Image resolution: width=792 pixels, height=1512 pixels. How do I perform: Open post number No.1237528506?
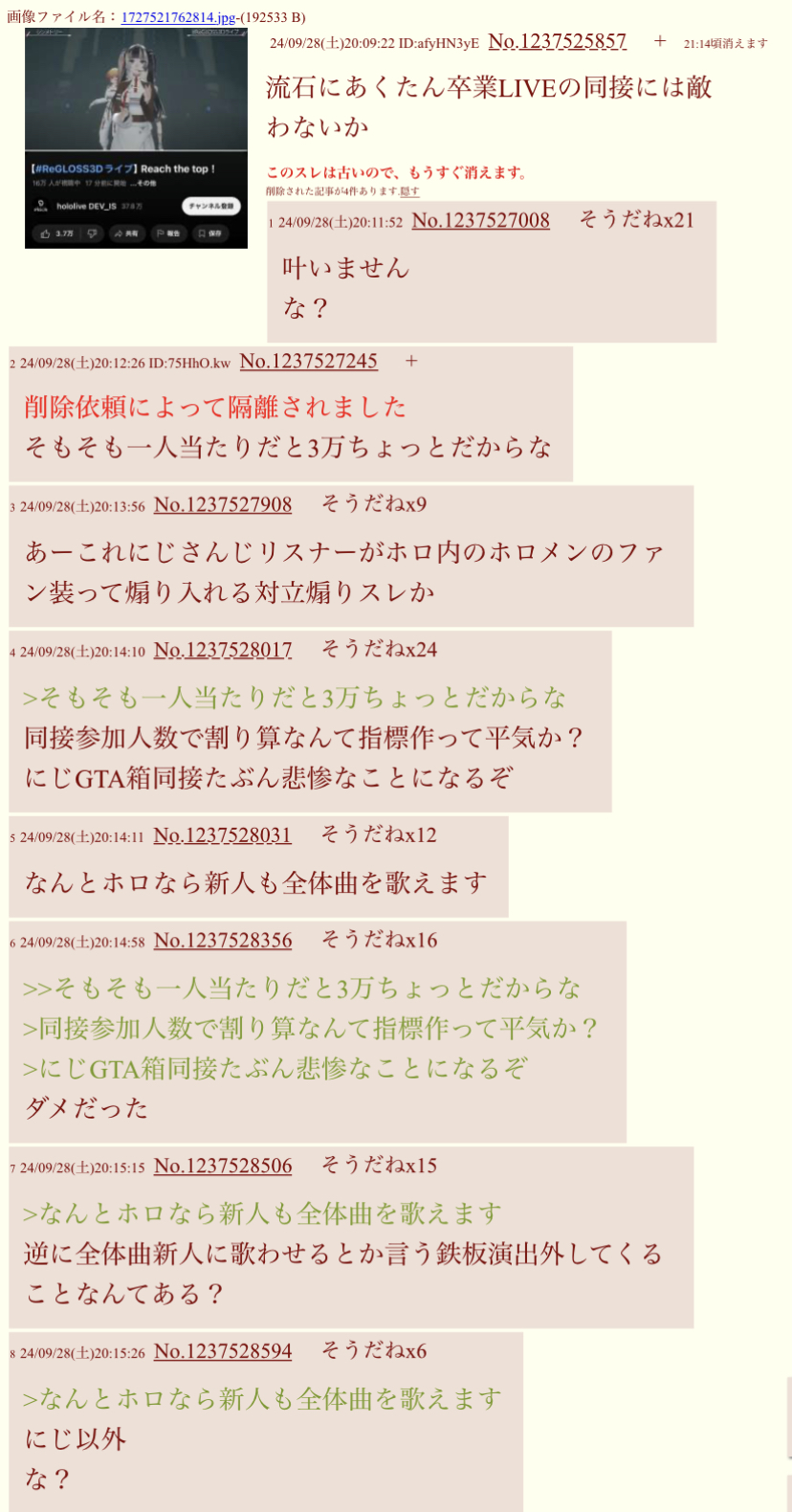pos(223,1166)
